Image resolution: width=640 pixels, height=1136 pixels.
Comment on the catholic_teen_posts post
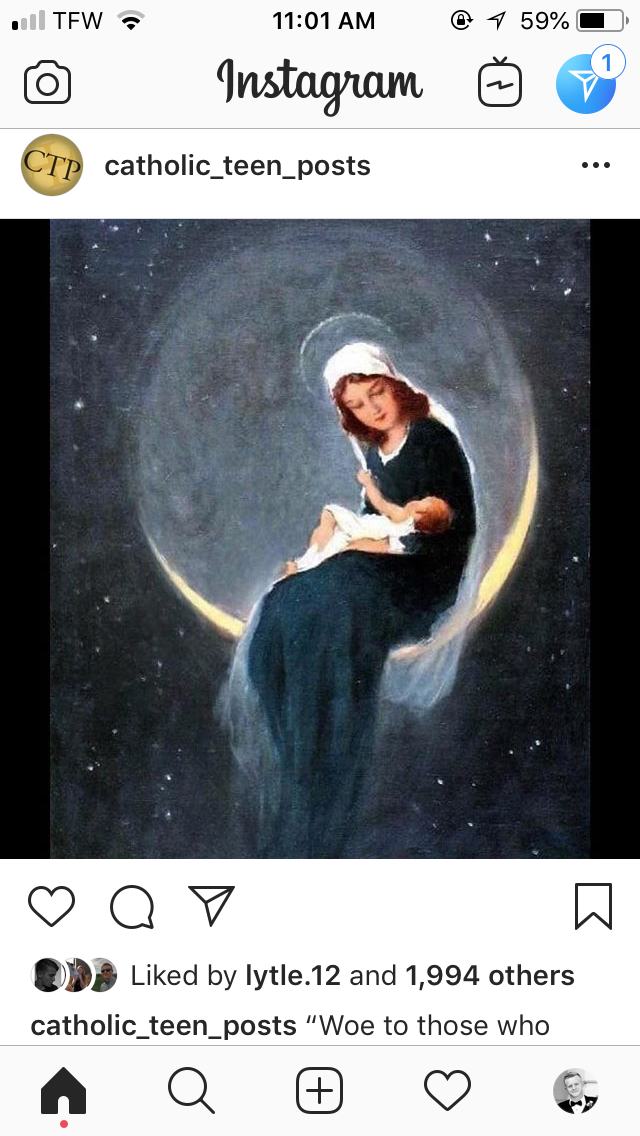(x=132, y=906)
